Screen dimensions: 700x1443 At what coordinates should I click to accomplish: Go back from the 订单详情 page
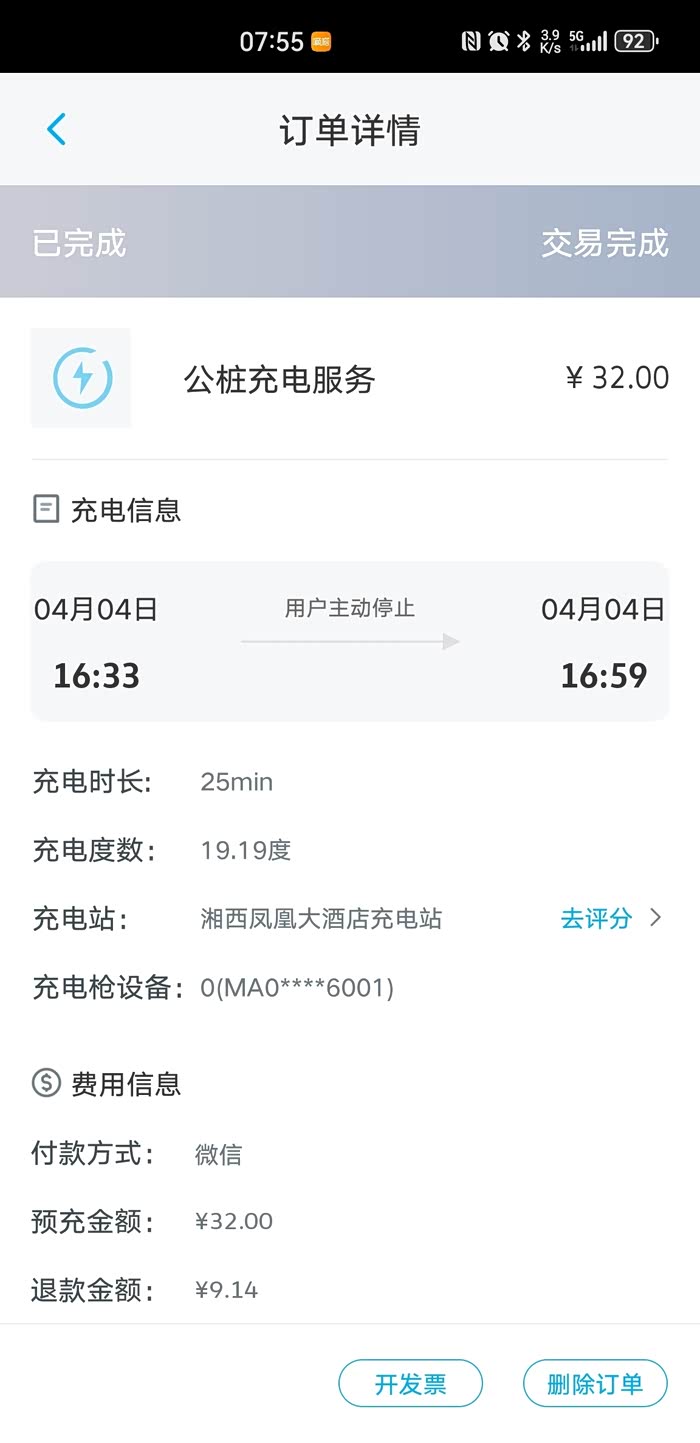[57, 130]
